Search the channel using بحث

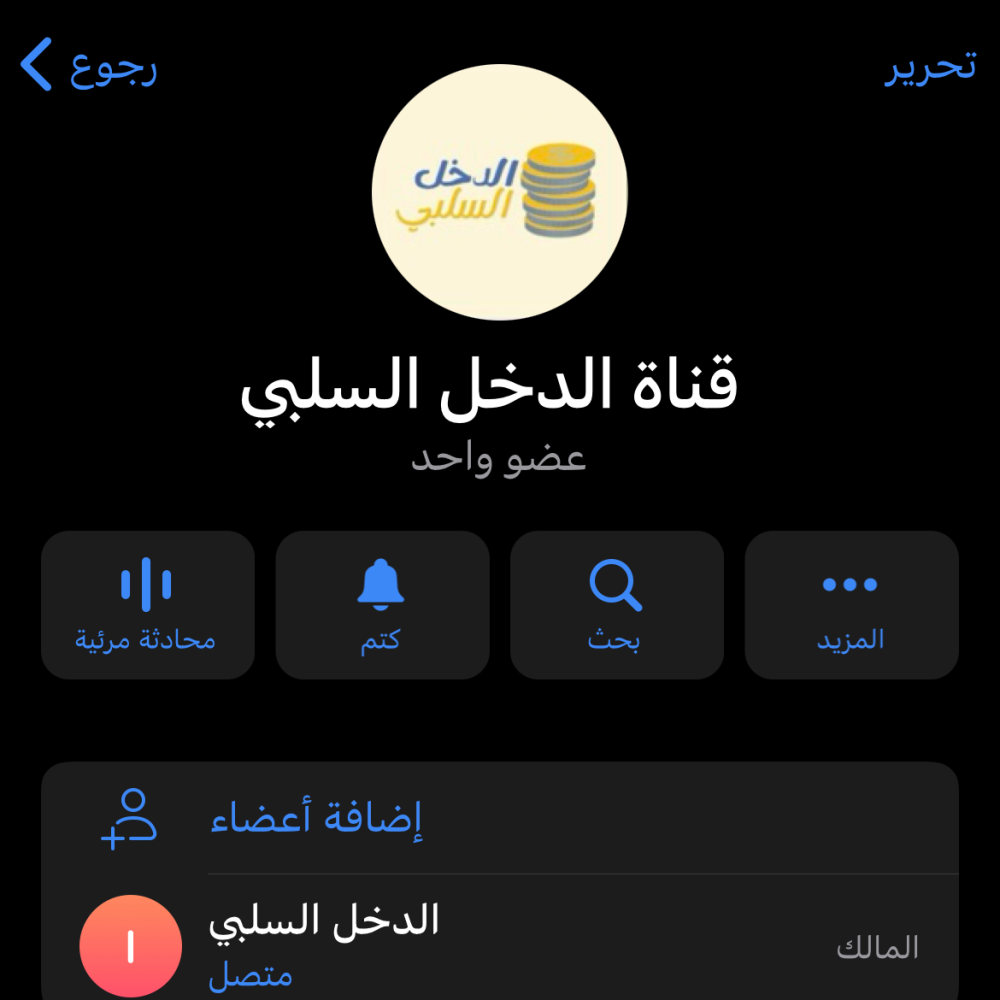(616, 605)
